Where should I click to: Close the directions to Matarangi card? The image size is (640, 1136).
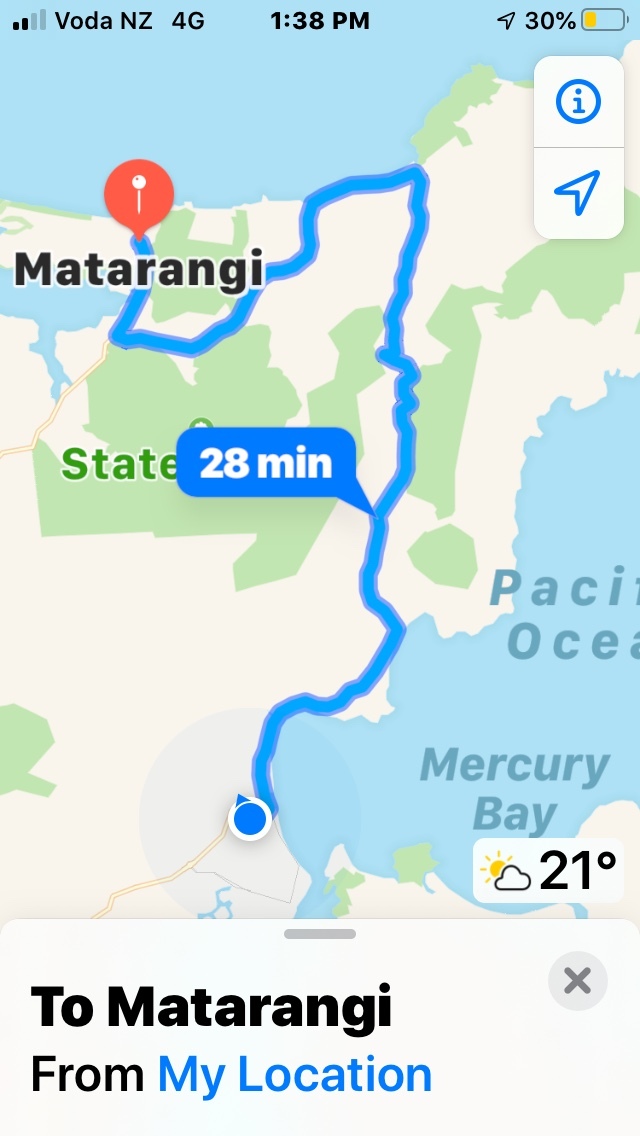(x=578, y=980)
